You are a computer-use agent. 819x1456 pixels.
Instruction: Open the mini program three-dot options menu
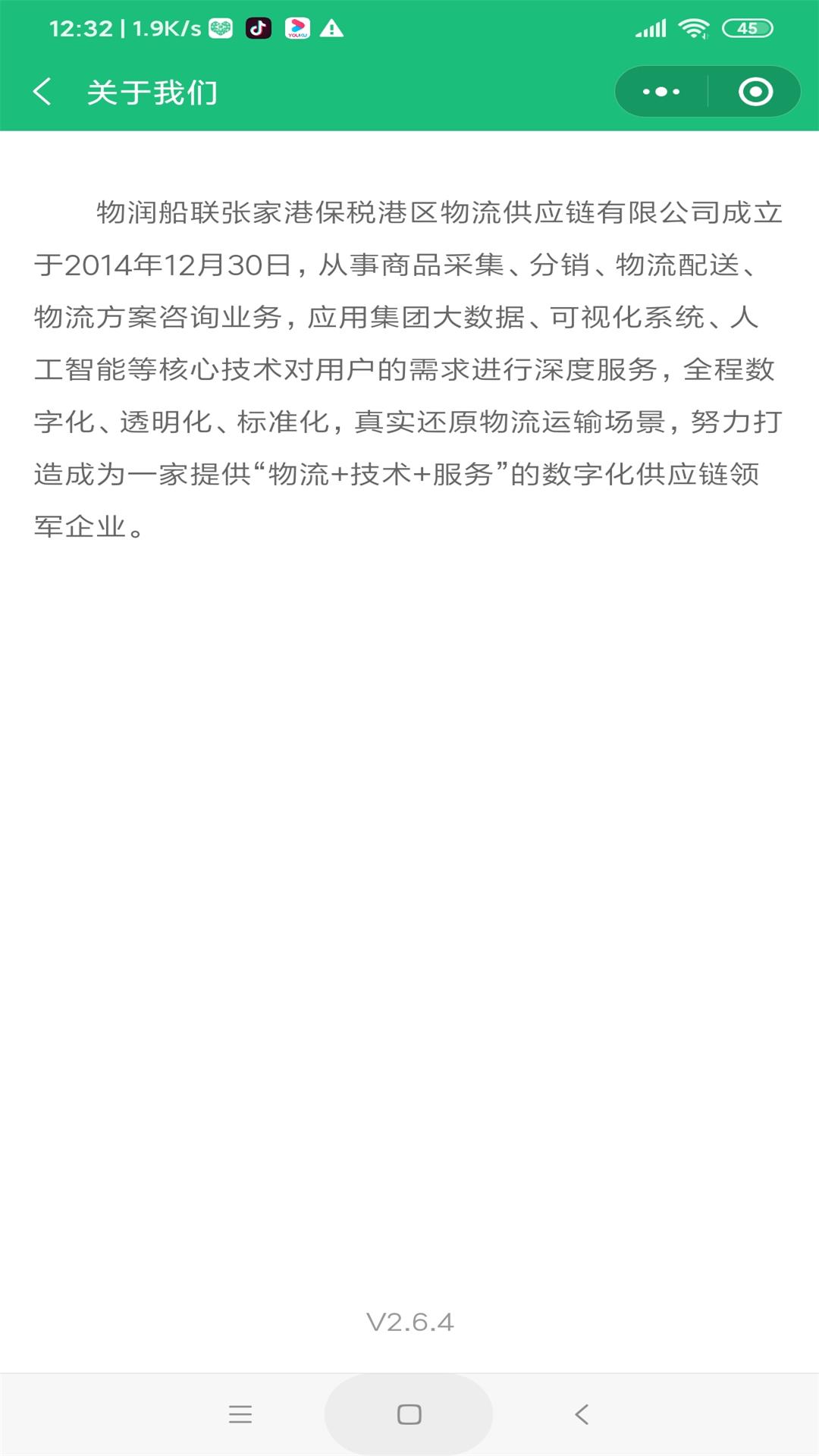point(659,92)
